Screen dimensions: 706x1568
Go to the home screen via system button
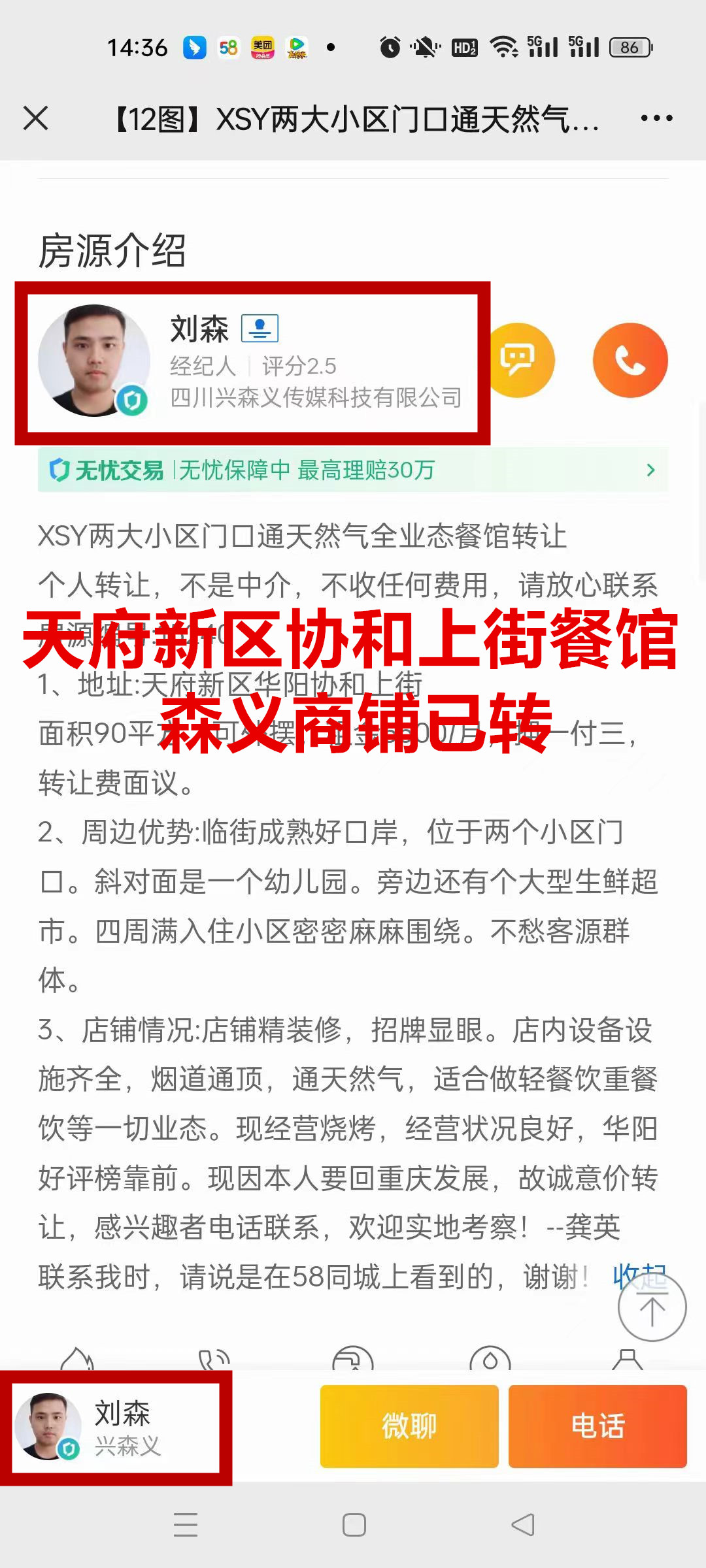(x=354, y=1525)
